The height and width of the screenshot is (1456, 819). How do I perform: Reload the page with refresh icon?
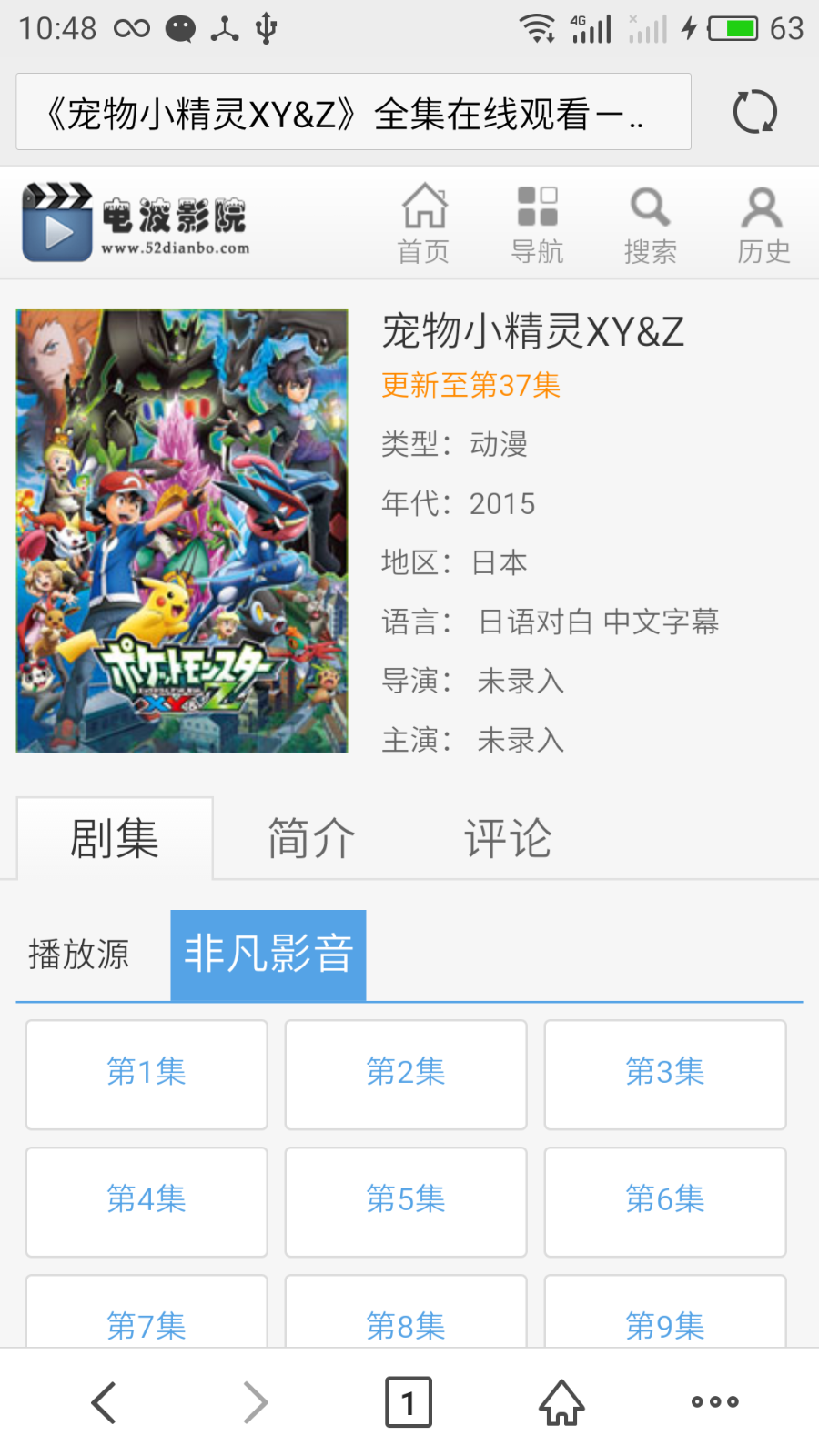(754, 113)
